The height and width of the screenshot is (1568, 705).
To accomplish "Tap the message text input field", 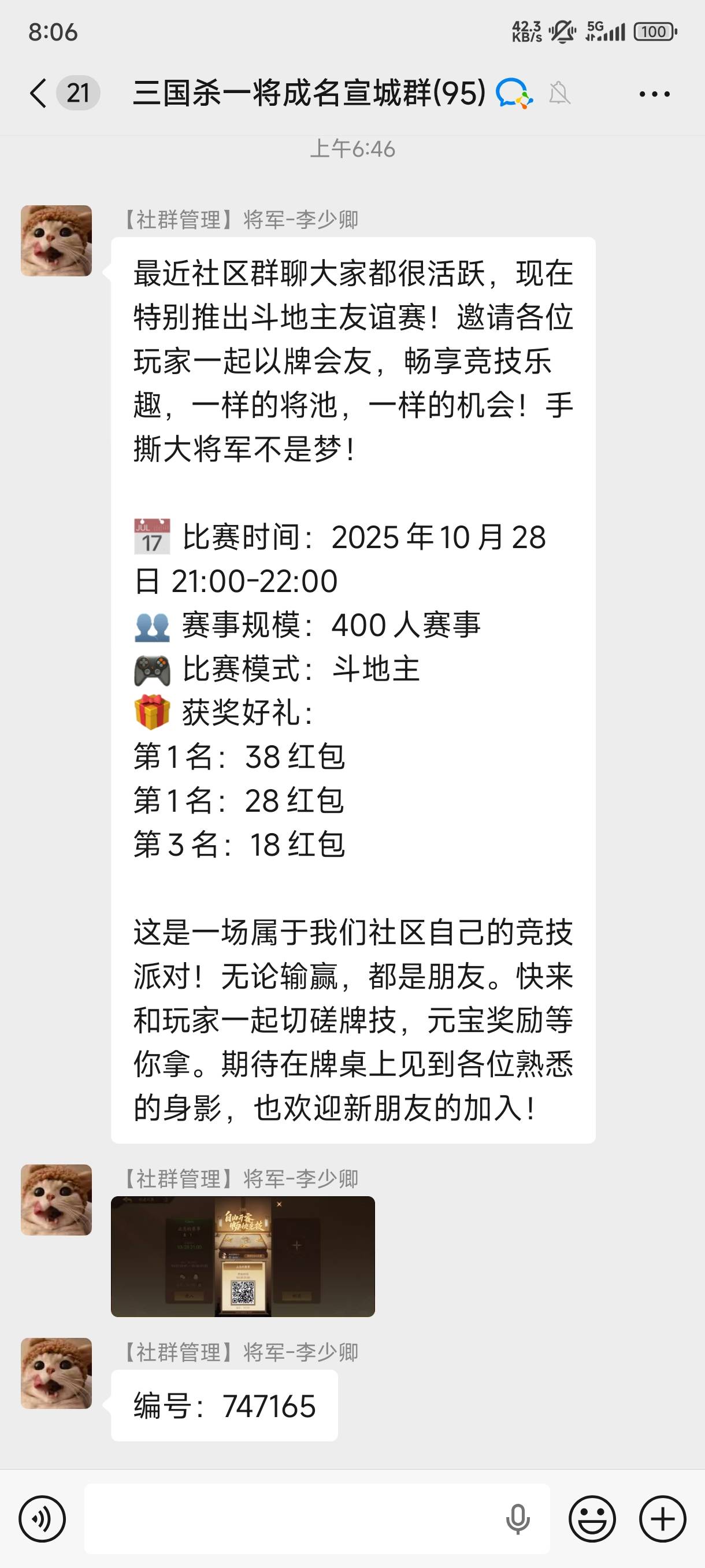I will tap(292, 1519).
